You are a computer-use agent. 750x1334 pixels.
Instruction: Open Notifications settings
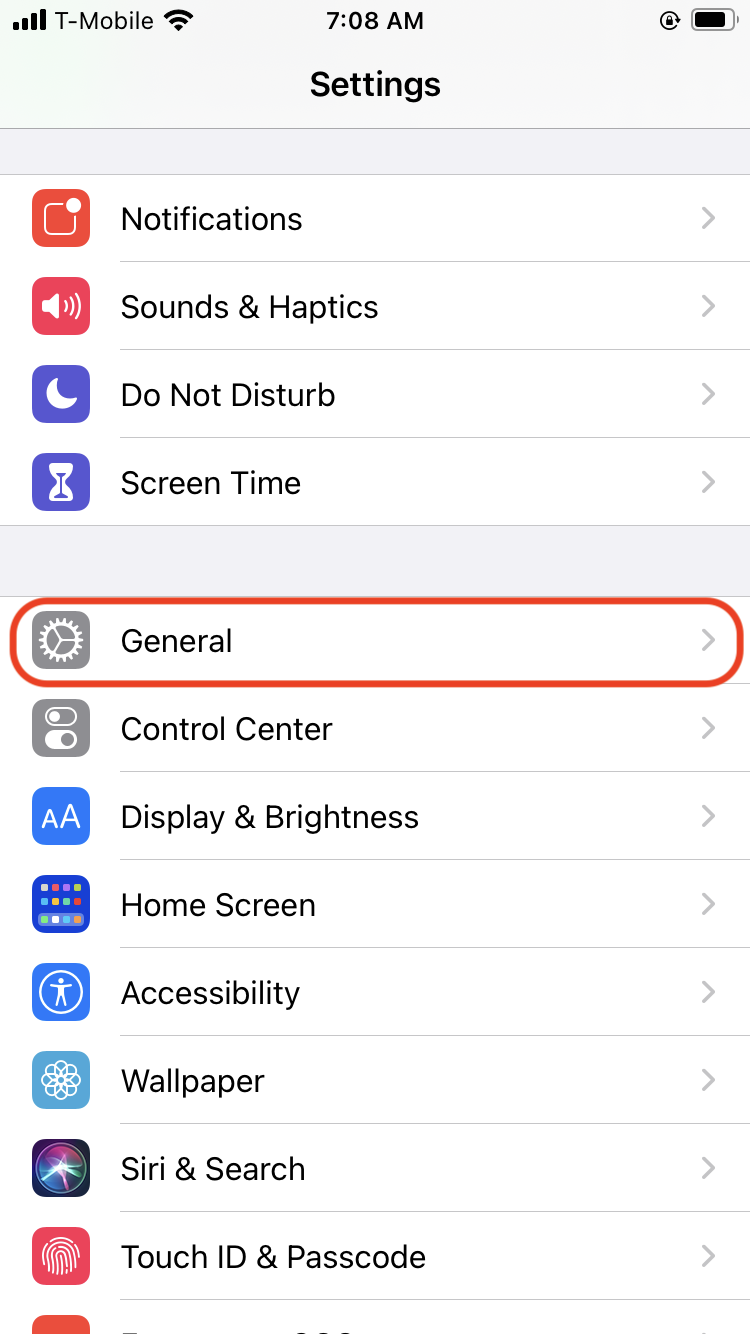point(375,218)
